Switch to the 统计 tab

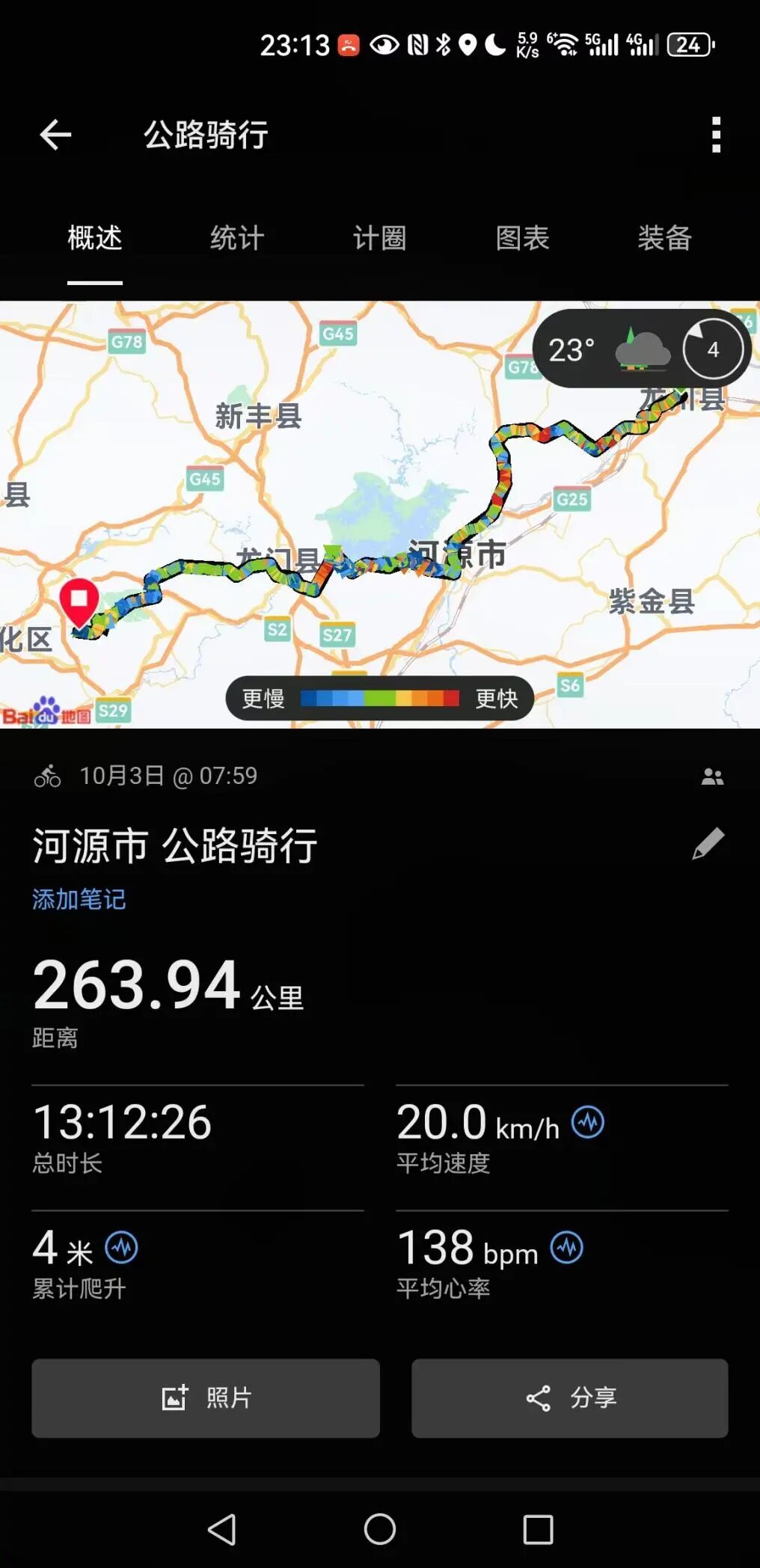237,239
